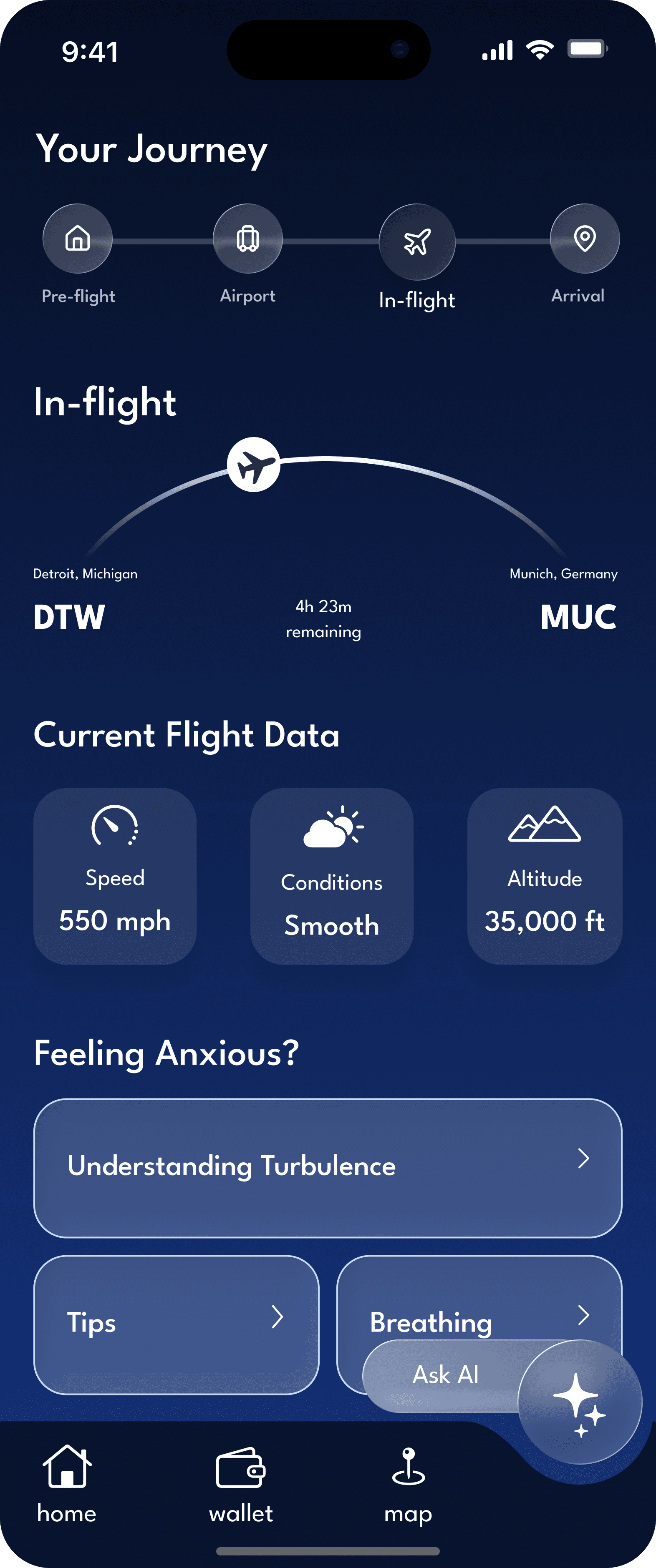Open the Tips card

tap(177, 1324)
